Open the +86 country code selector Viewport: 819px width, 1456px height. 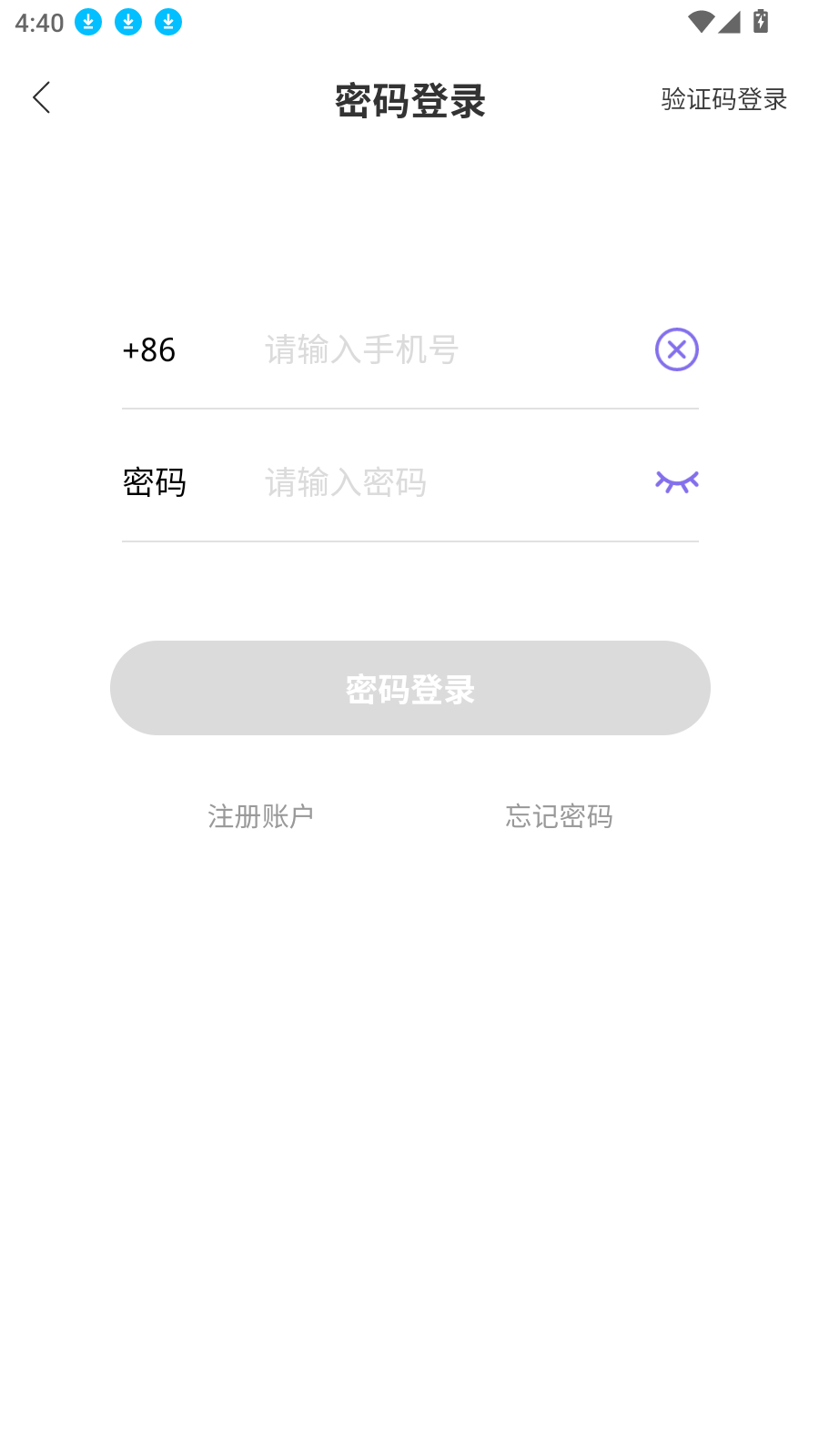pyautogui.click(x=150, y=350)
